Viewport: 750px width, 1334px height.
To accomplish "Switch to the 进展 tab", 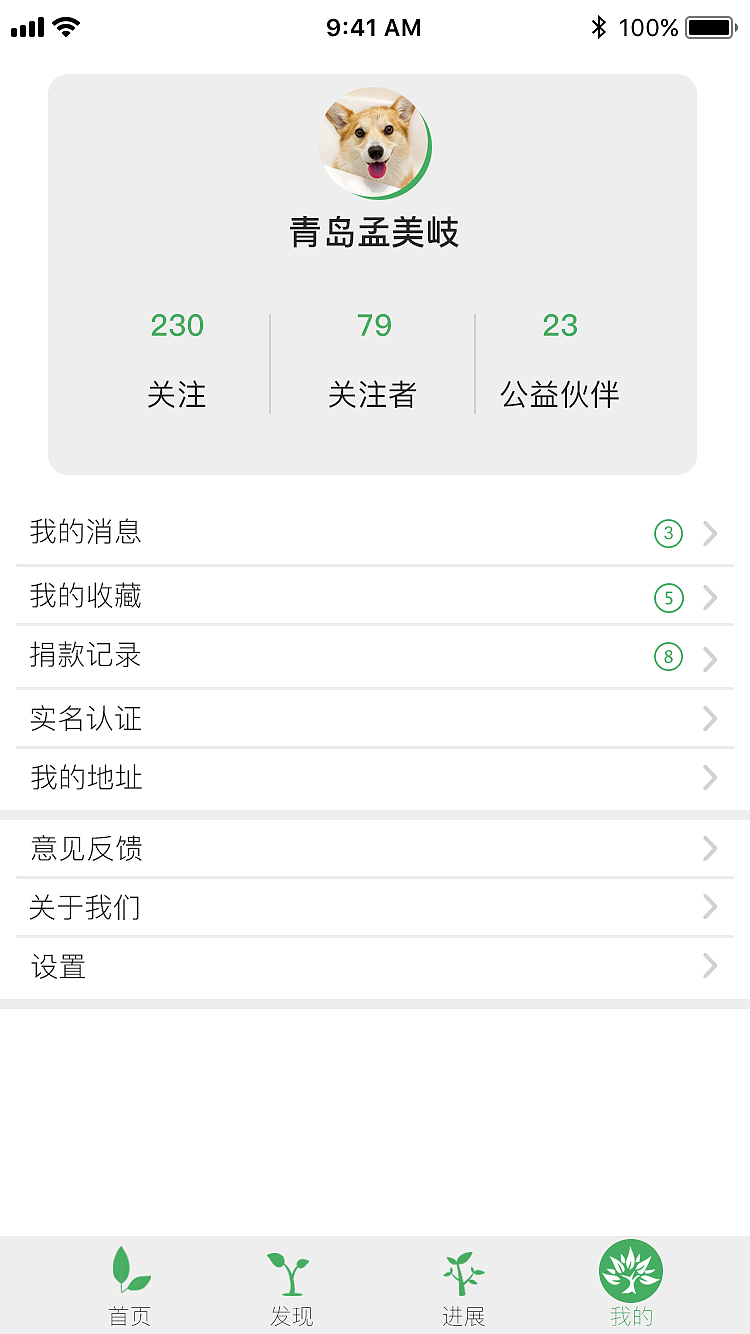I will pyautogui.click(x=461, y=1285).
